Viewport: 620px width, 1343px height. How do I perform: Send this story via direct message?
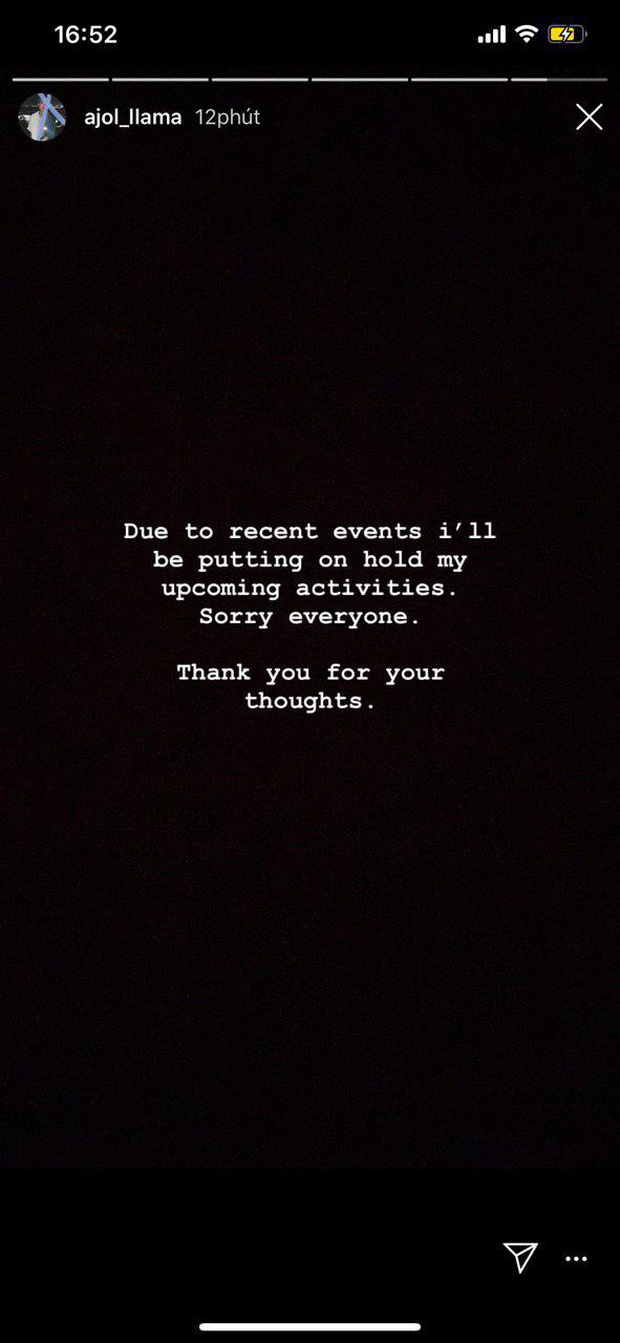click(520, 1258)
